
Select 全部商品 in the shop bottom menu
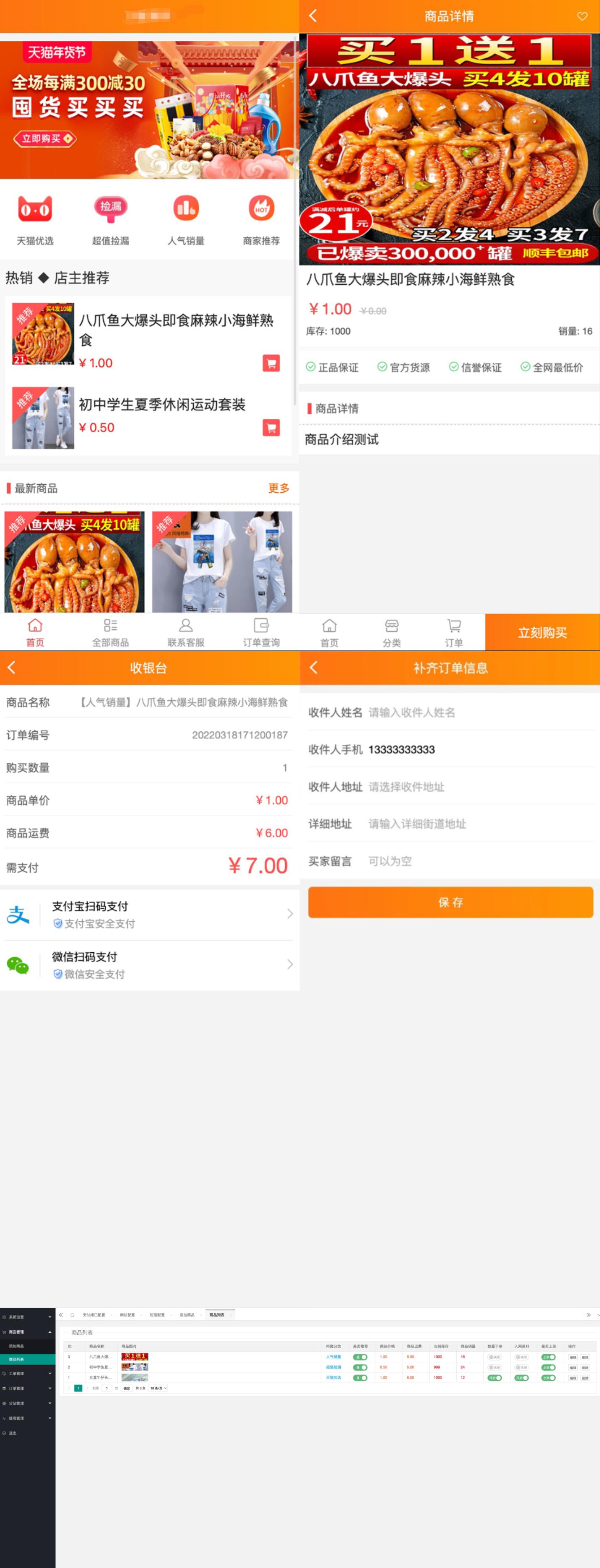click(x=110, y=632)
